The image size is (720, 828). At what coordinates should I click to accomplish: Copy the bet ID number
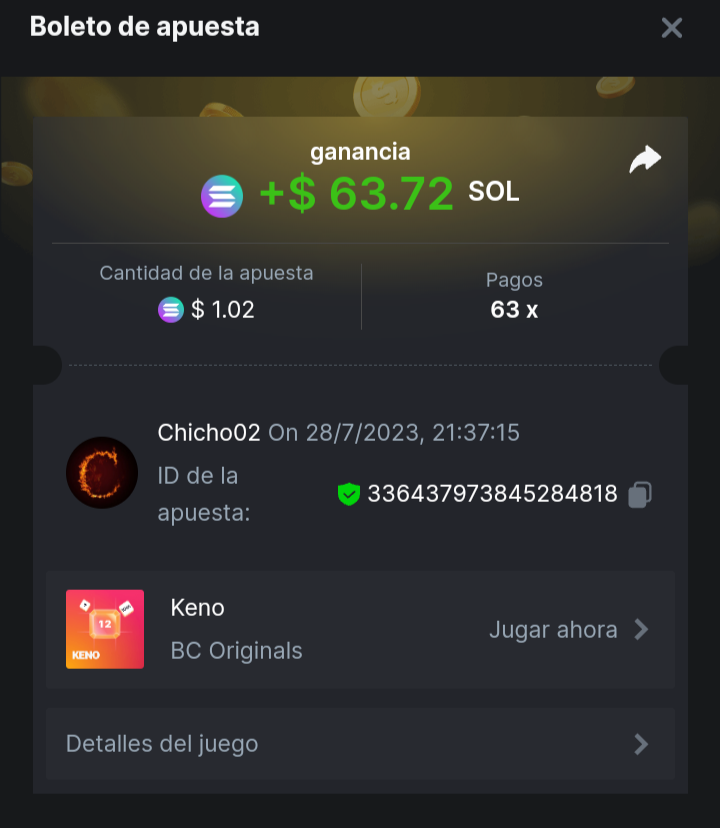point(640,494)
